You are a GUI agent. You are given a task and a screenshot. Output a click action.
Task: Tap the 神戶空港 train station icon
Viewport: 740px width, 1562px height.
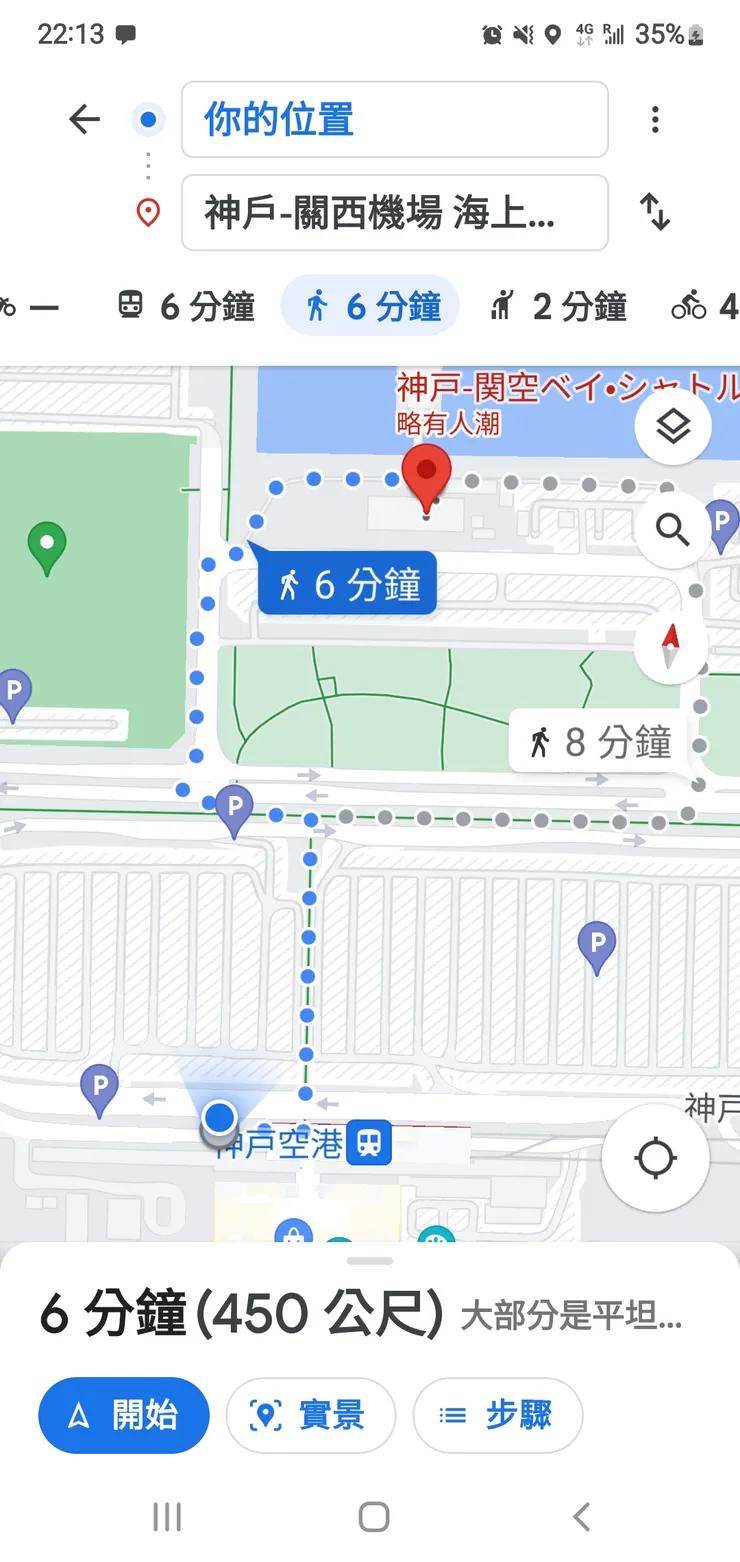371,1143
